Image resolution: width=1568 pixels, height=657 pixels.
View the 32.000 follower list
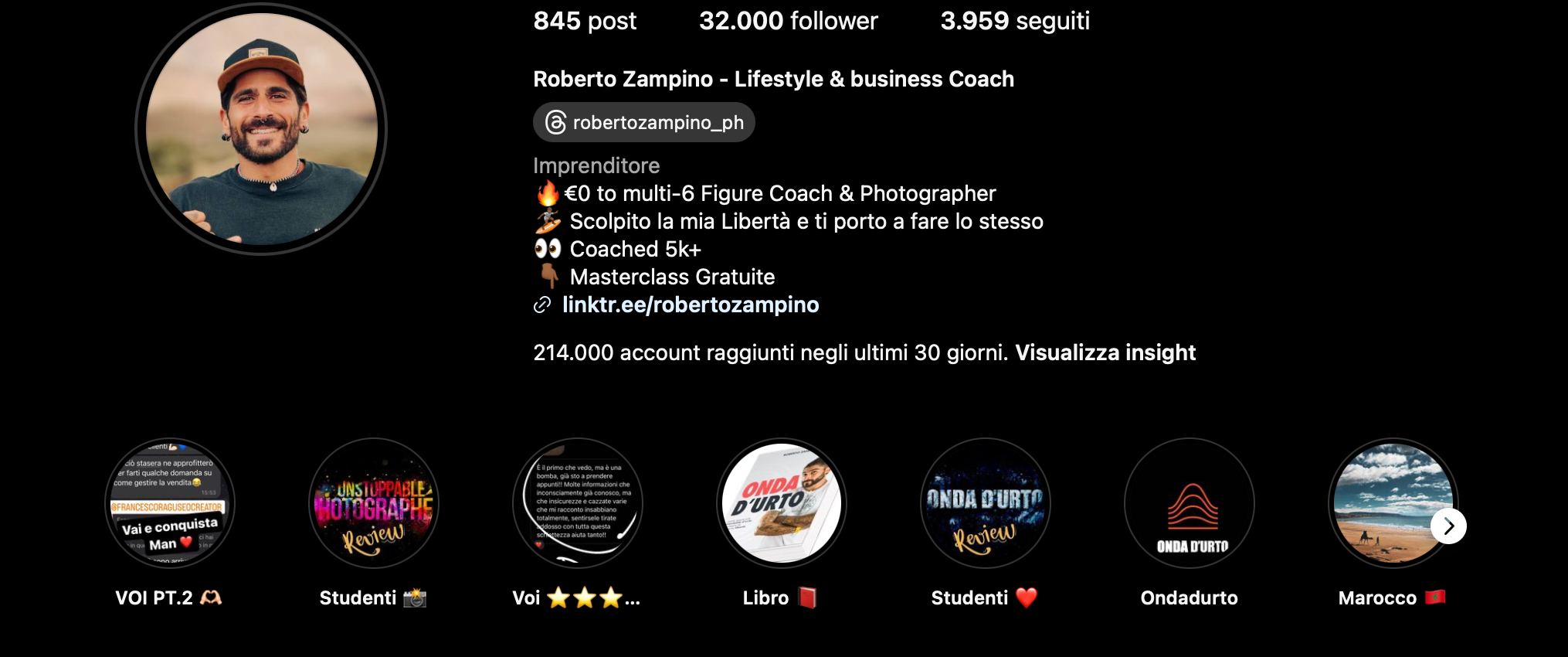(x=788, y=21)
